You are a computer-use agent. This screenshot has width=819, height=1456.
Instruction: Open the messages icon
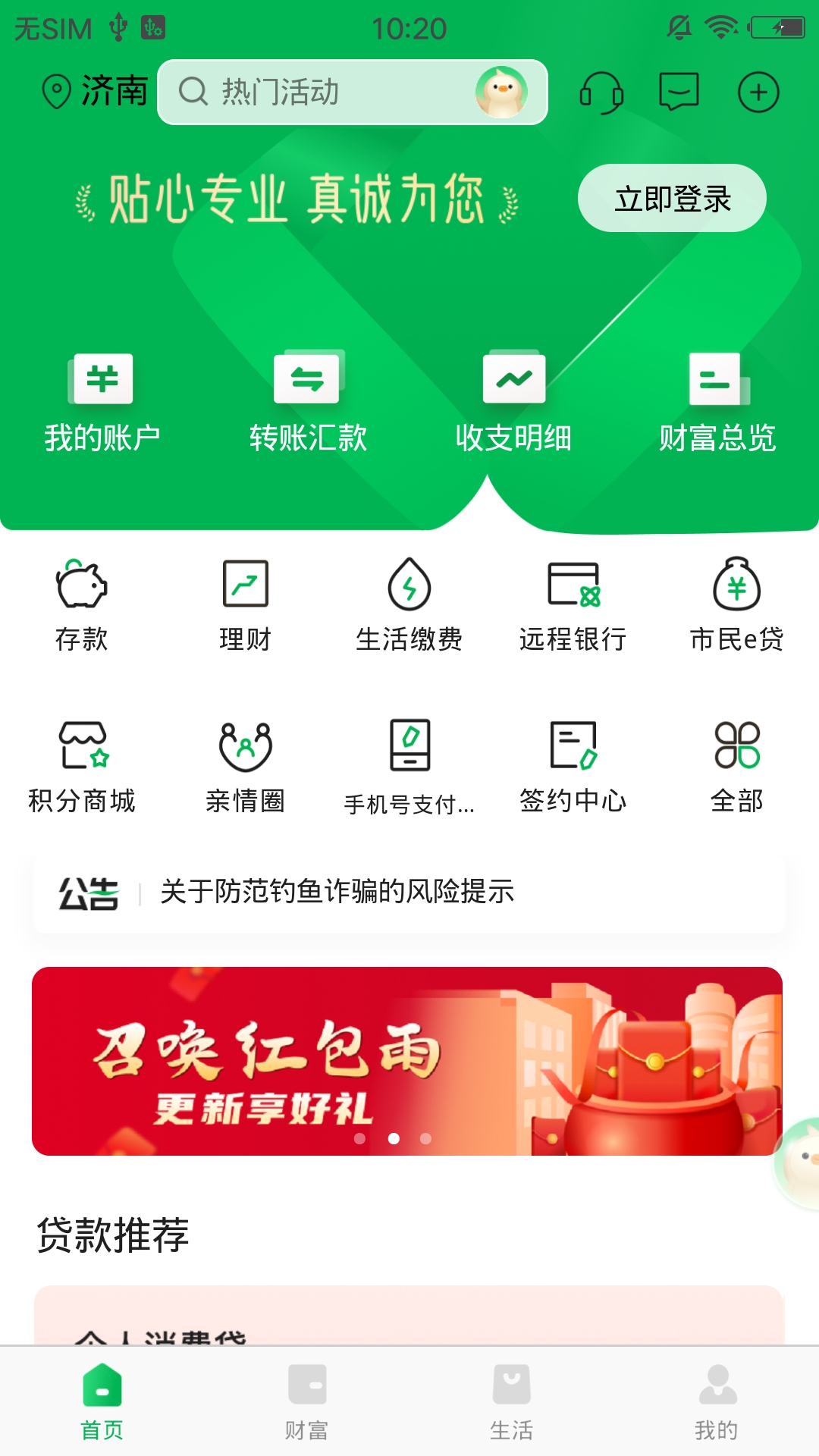[679, 93]
